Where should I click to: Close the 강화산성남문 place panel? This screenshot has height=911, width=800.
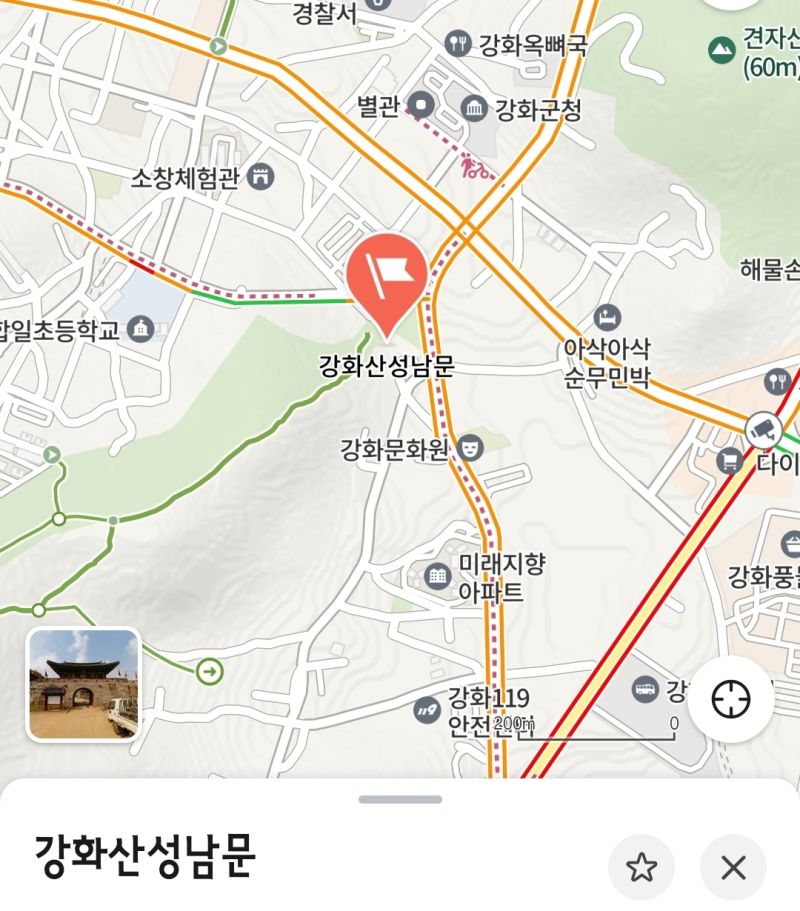coord(733,867)
